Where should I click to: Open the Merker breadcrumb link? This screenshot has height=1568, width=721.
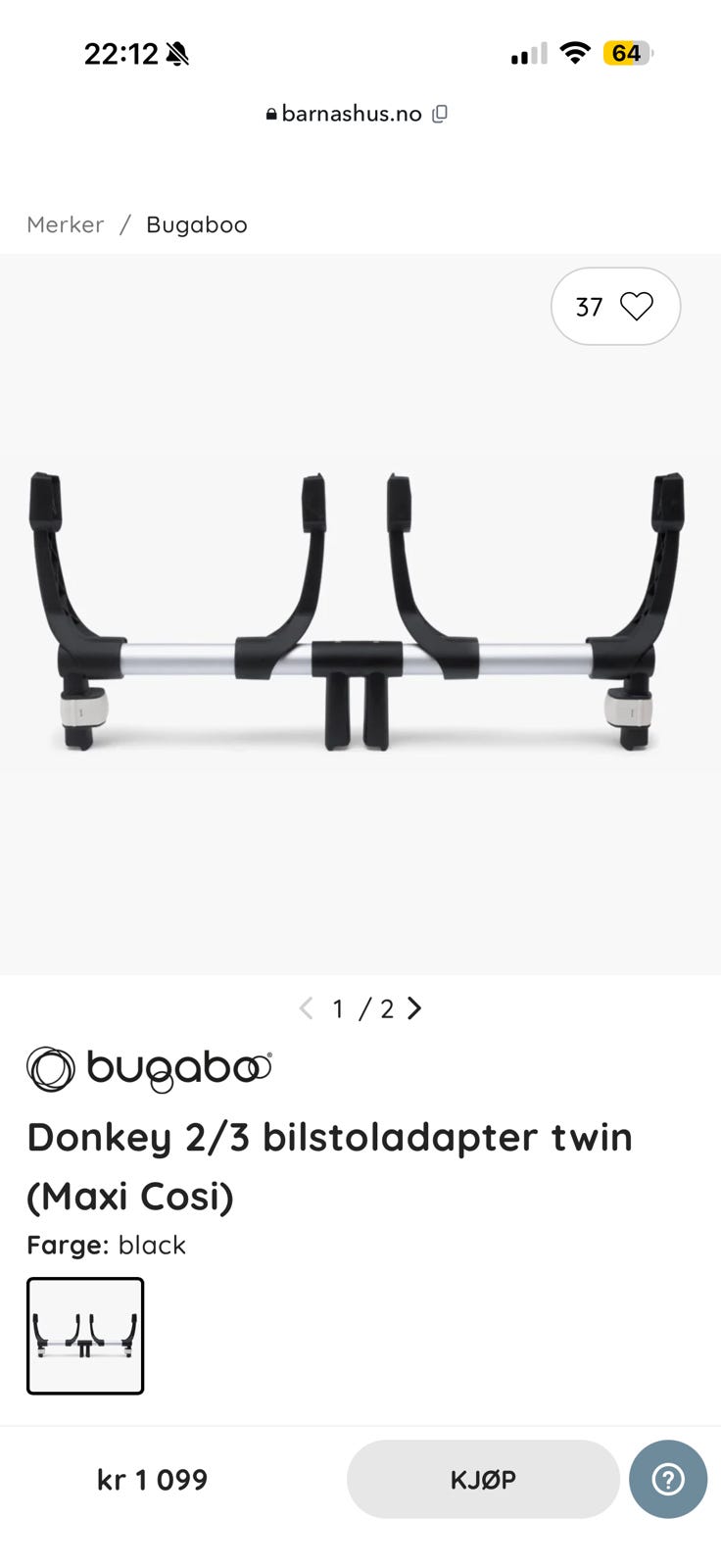pyautogui.click(x=65, y=224)
